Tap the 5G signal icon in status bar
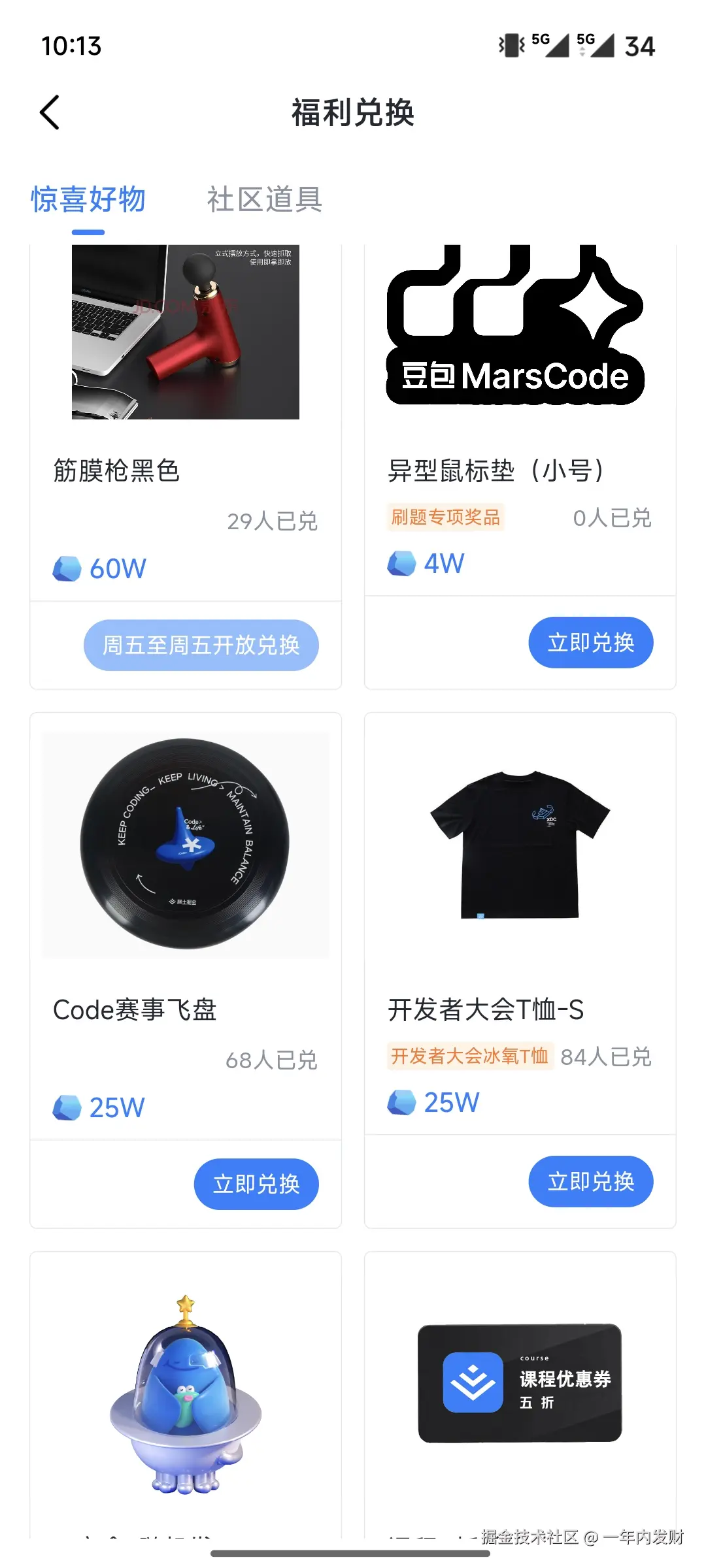Image resolution: width=706 pixels, height=1568 pixels. [548, 46]
